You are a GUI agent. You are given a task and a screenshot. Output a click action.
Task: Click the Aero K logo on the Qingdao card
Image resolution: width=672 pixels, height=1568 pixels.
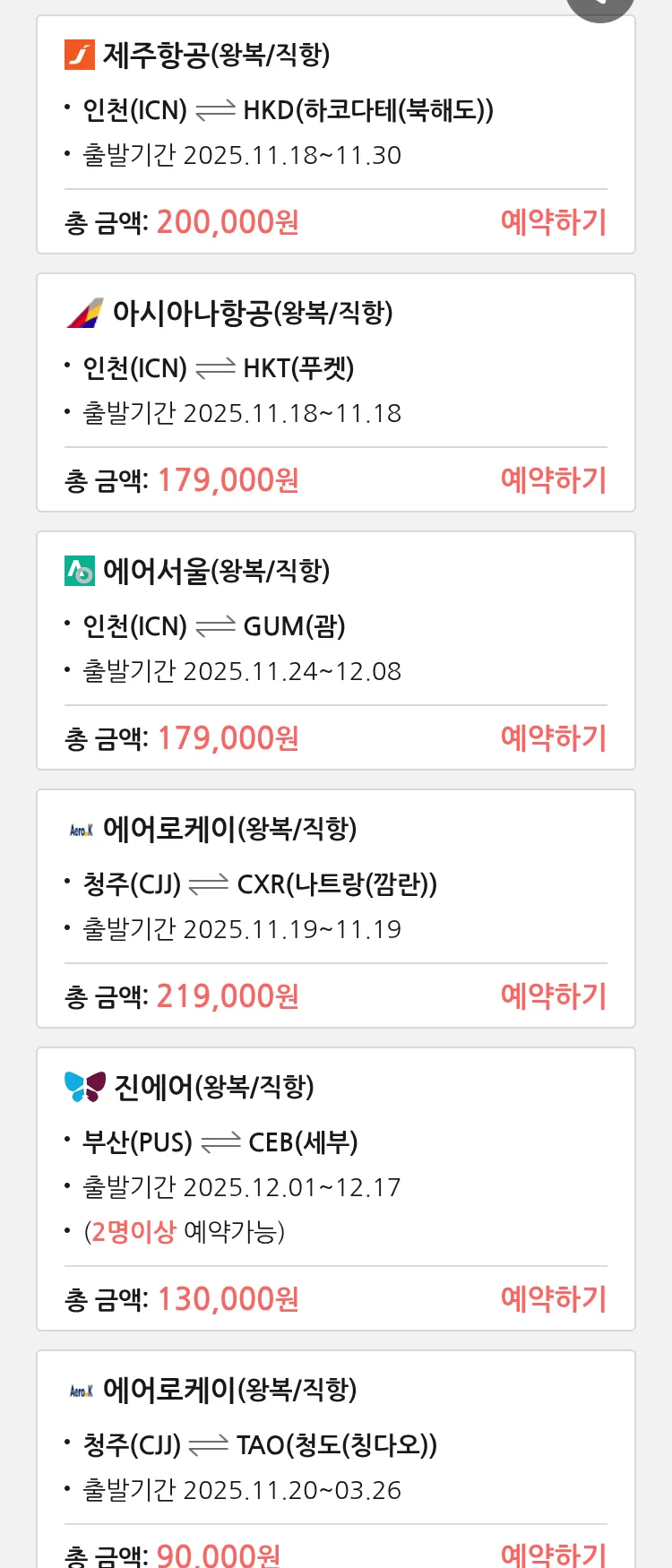82,1391
